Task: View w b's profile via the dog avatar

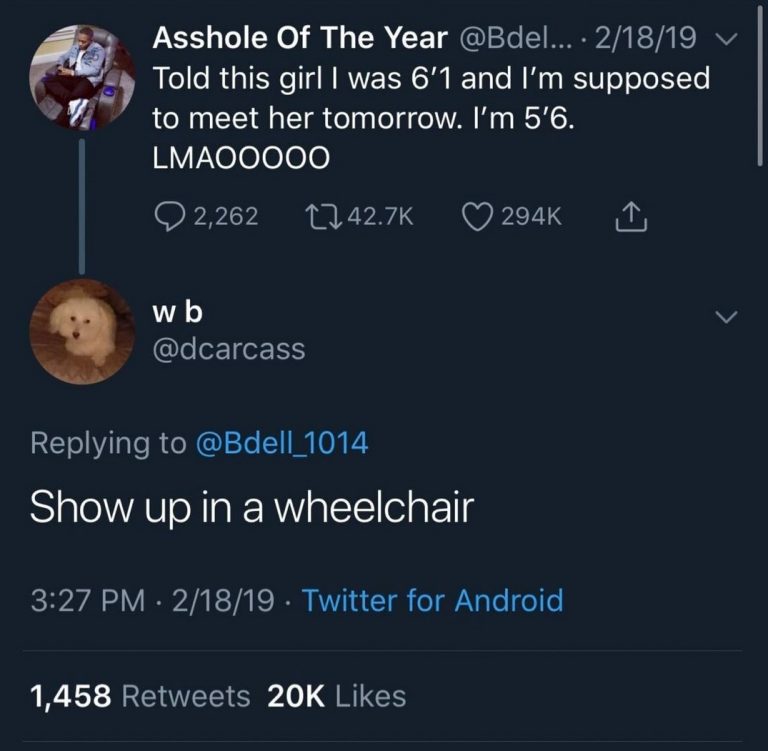Action: coord(82,331)
